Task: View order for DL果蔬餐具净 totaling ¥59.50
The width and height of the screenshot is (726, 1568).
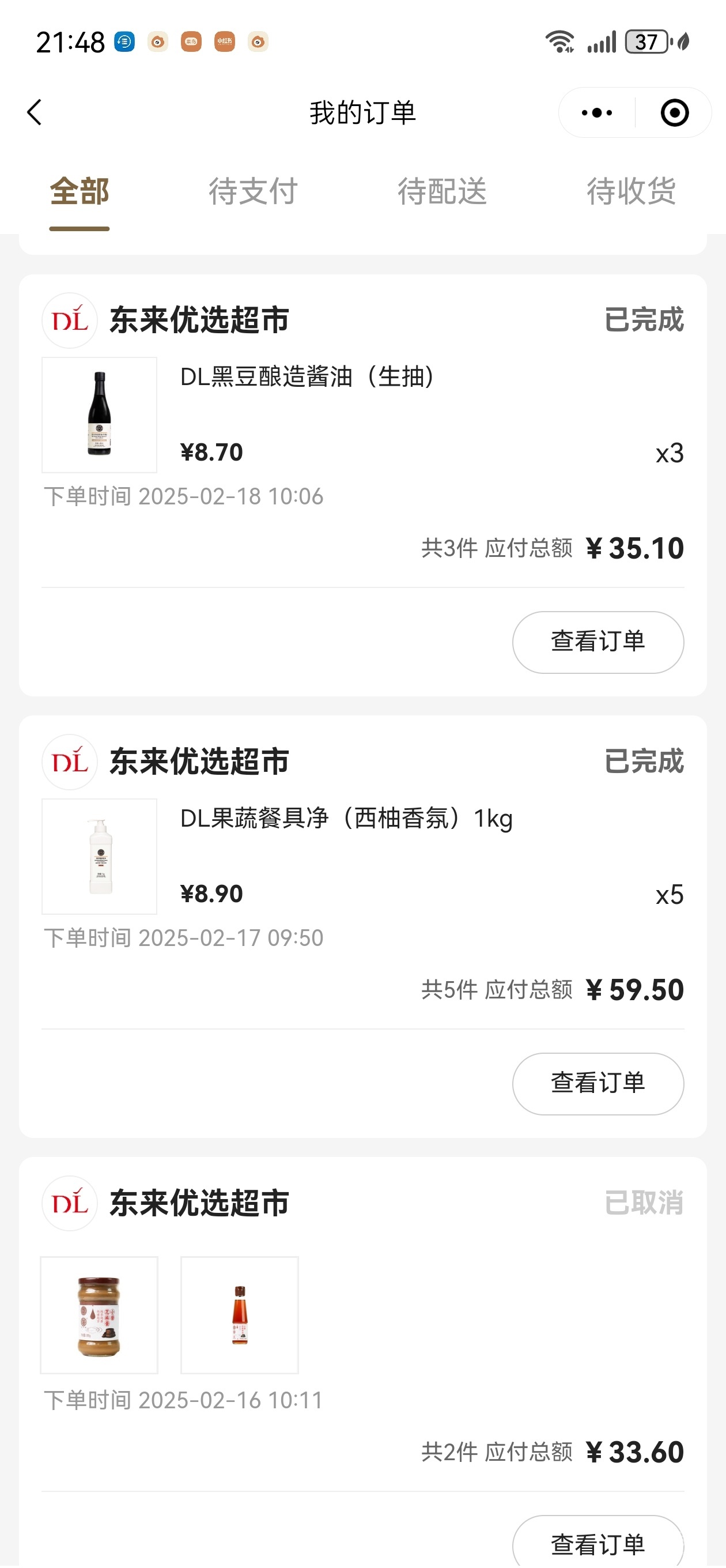Action: point(598,1084)
